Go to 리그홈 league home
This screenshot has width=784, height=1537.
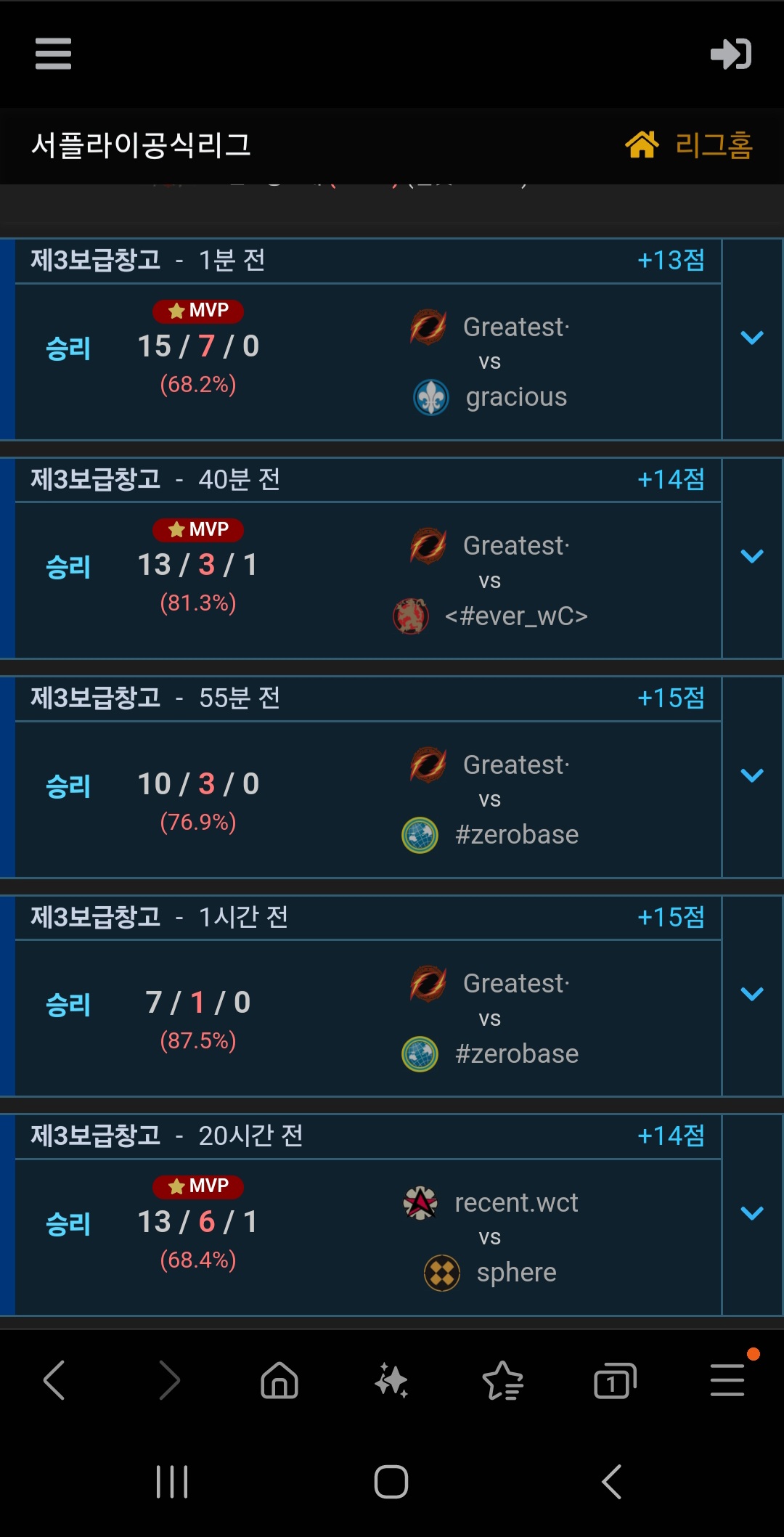tap(689, 145)
